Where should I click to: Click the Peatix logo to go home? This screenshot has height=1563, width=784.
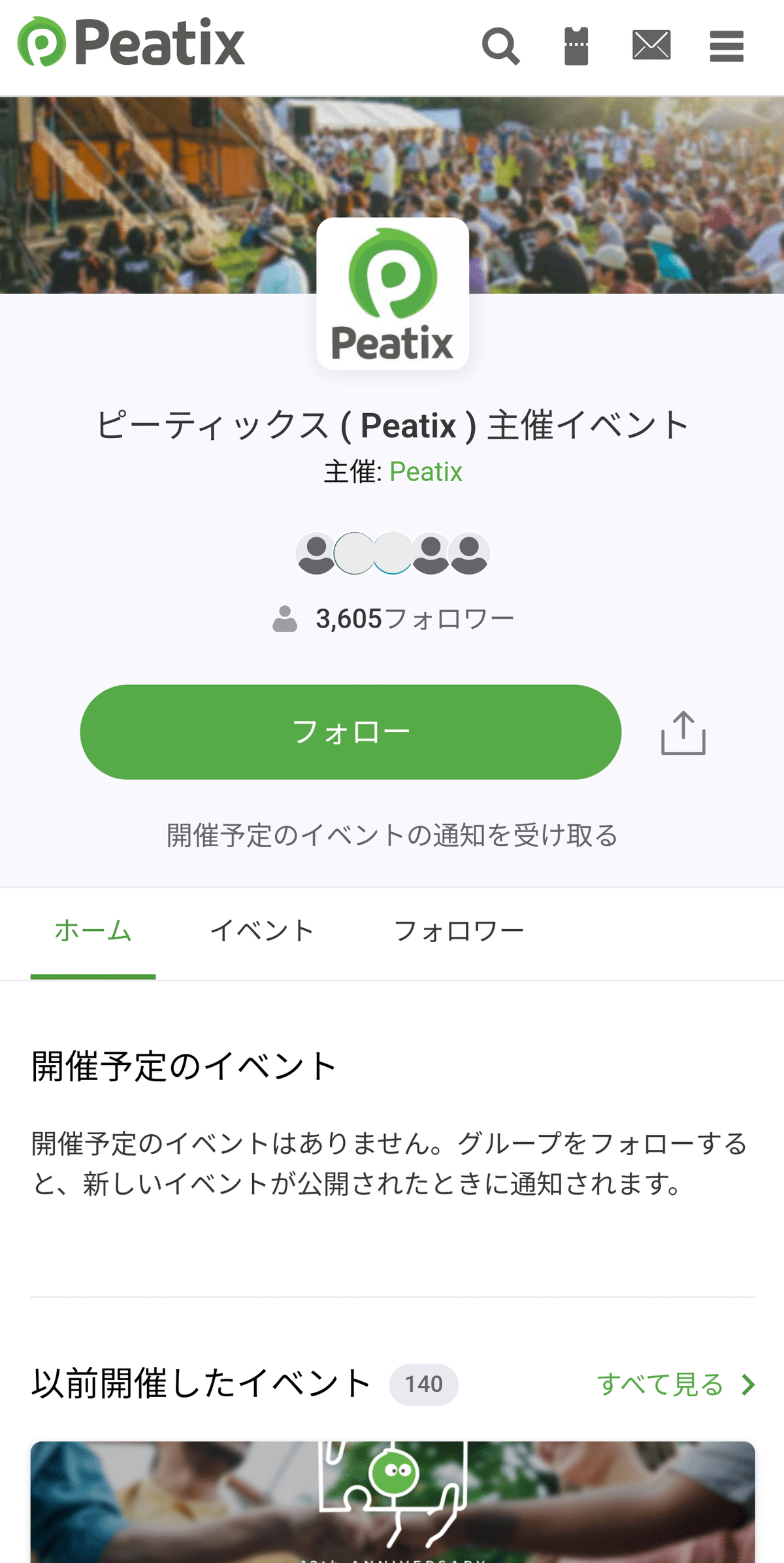[x=131, y=42]
